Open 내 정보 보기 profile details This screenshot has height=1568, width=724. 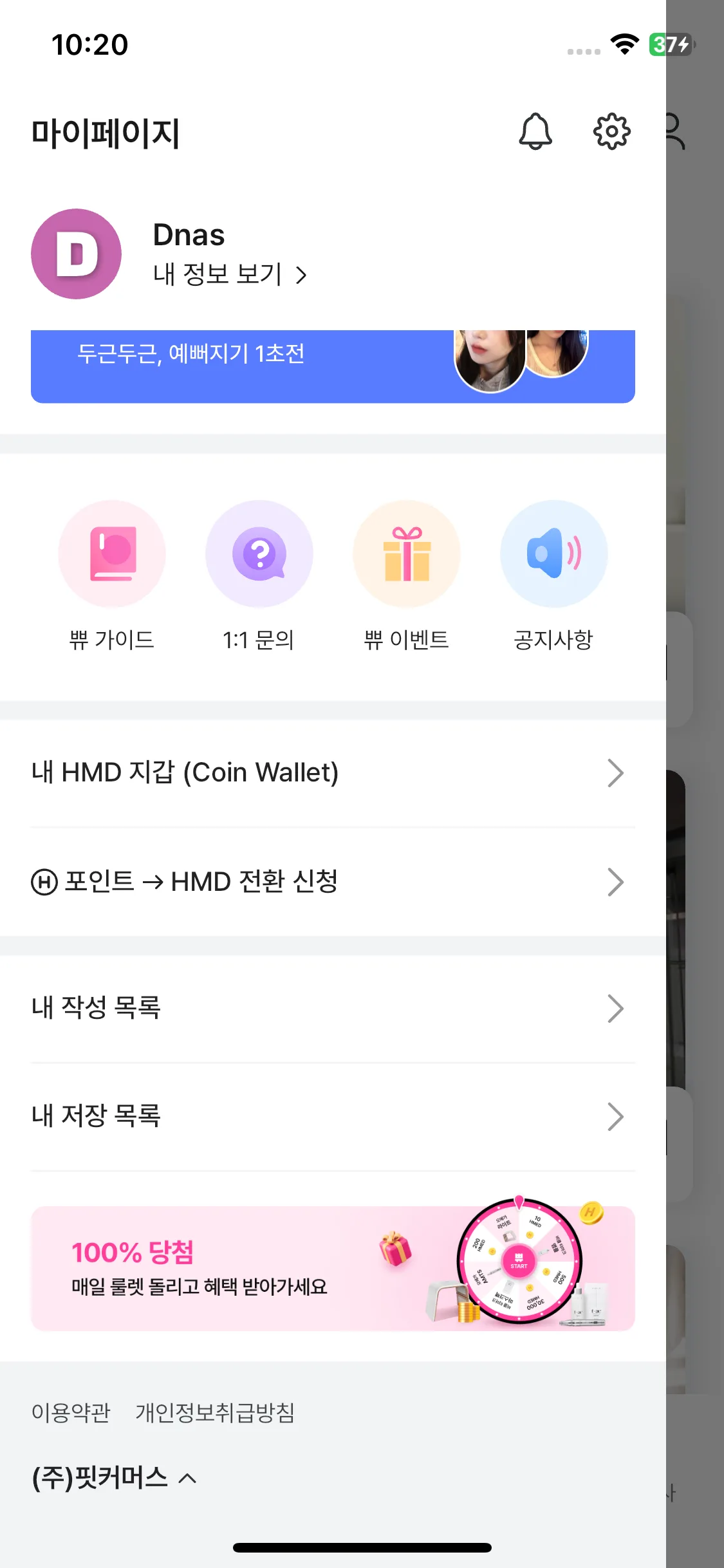[x=230, y=275]
